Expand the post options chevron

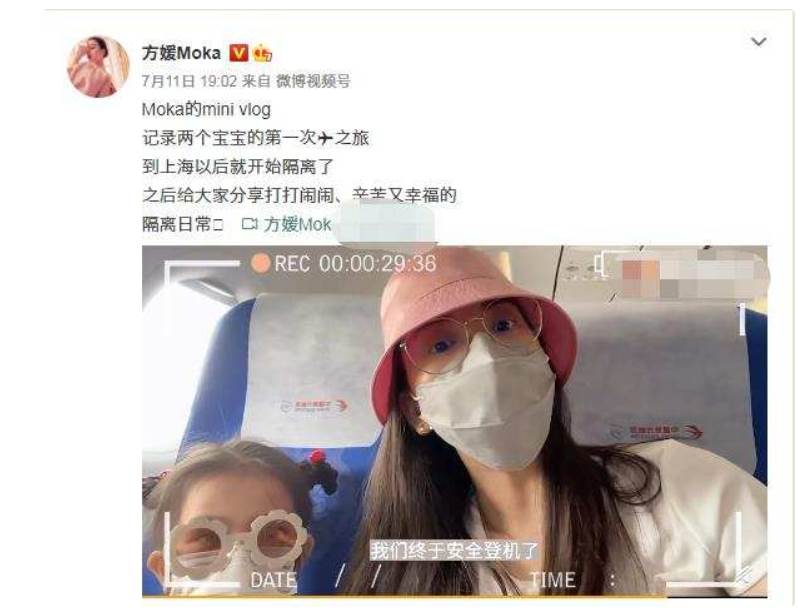(x=759, y=42)
